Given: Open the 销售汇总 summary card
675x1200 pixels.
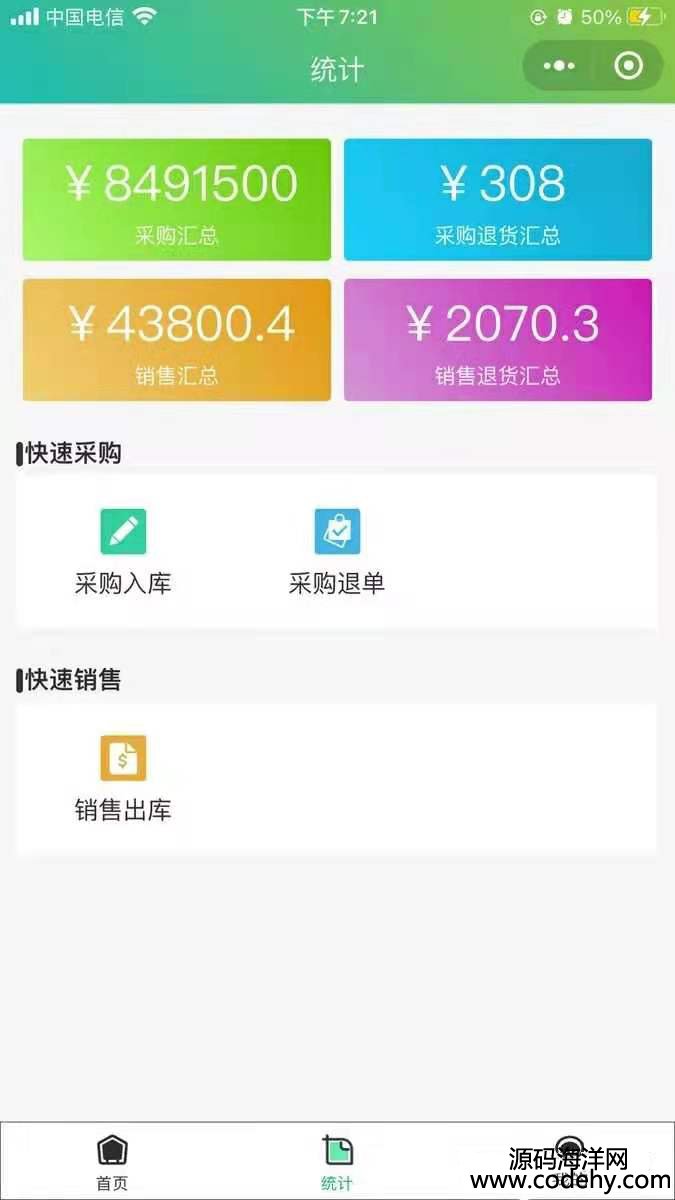Looking at the screenshot, I should [177, 340].
